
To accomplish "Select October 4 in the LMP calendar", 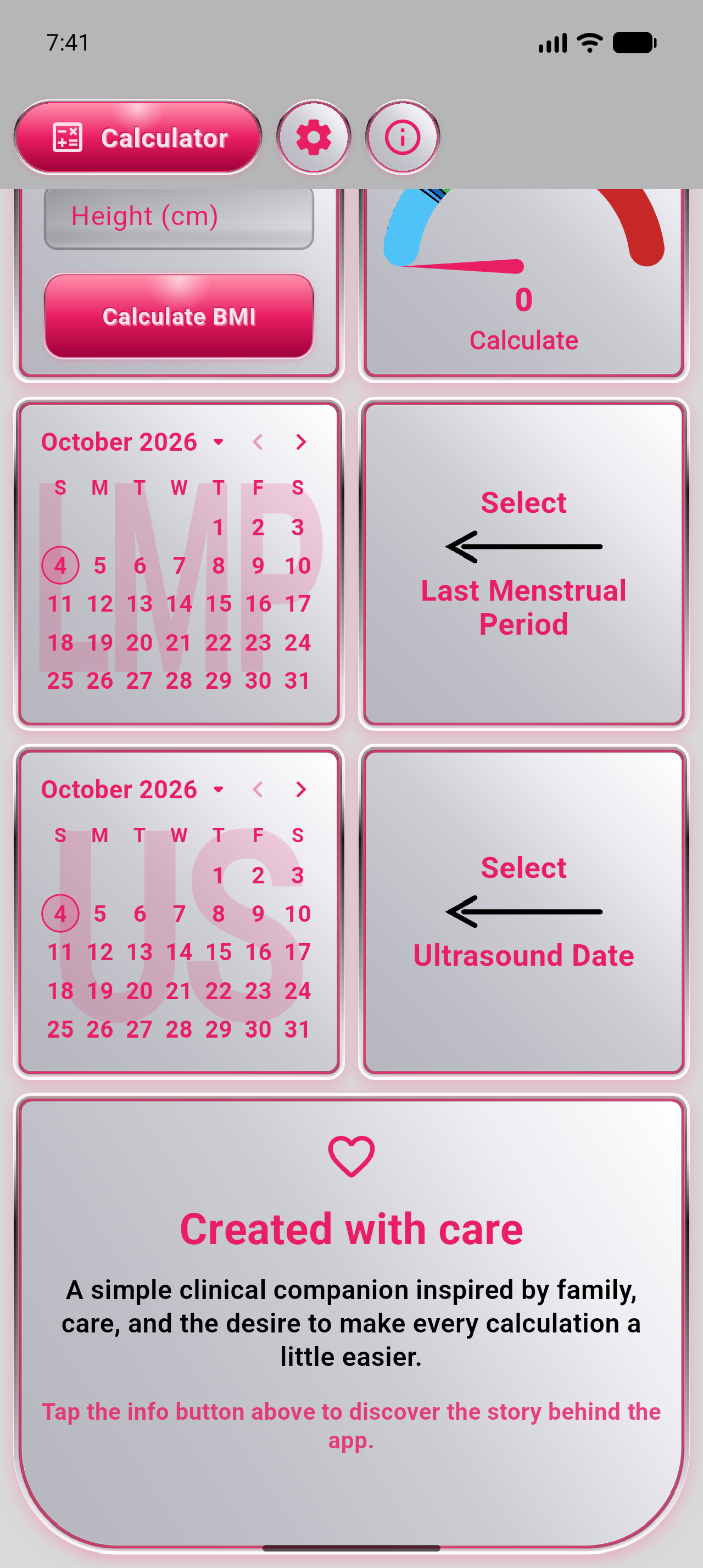I will coord(60,565).
